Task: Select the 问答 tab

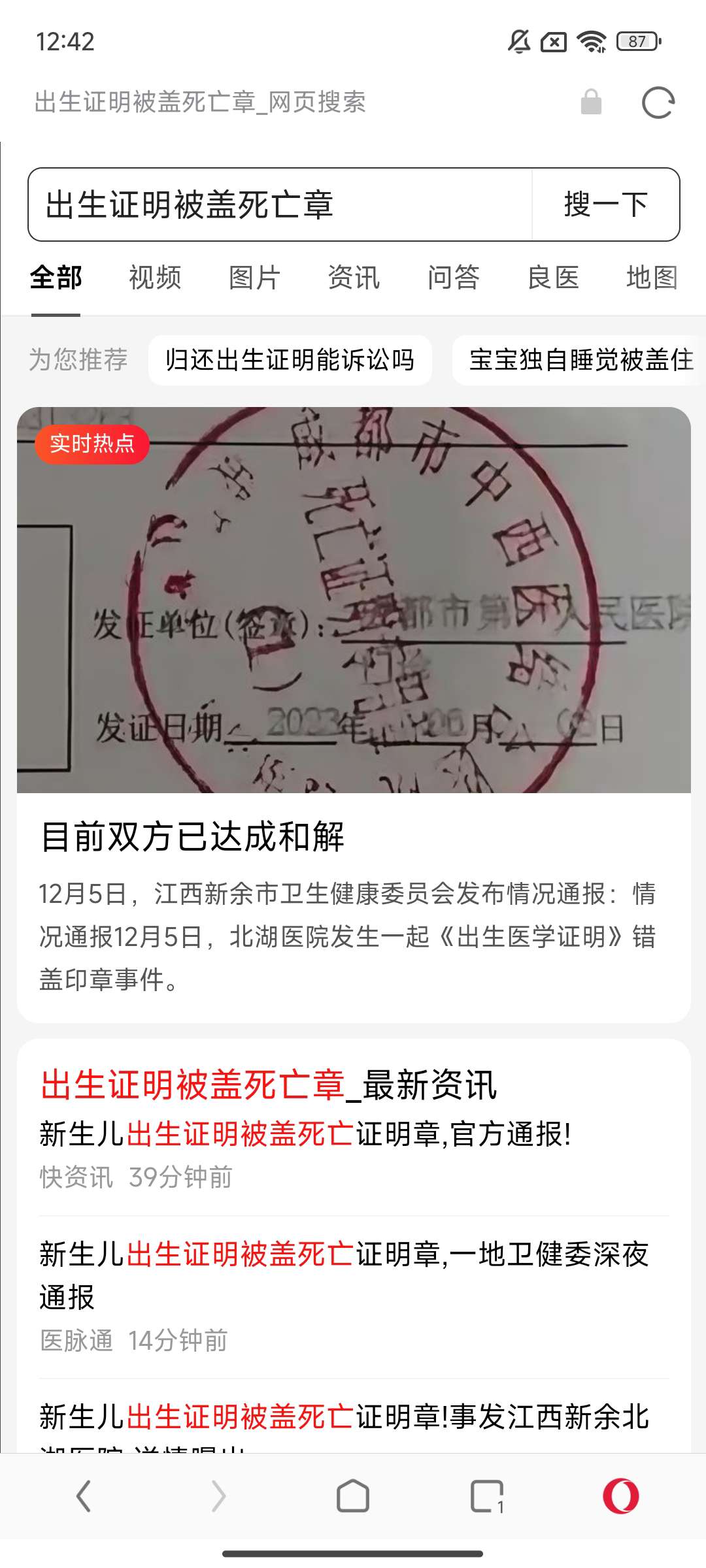Action: point(453,278)
